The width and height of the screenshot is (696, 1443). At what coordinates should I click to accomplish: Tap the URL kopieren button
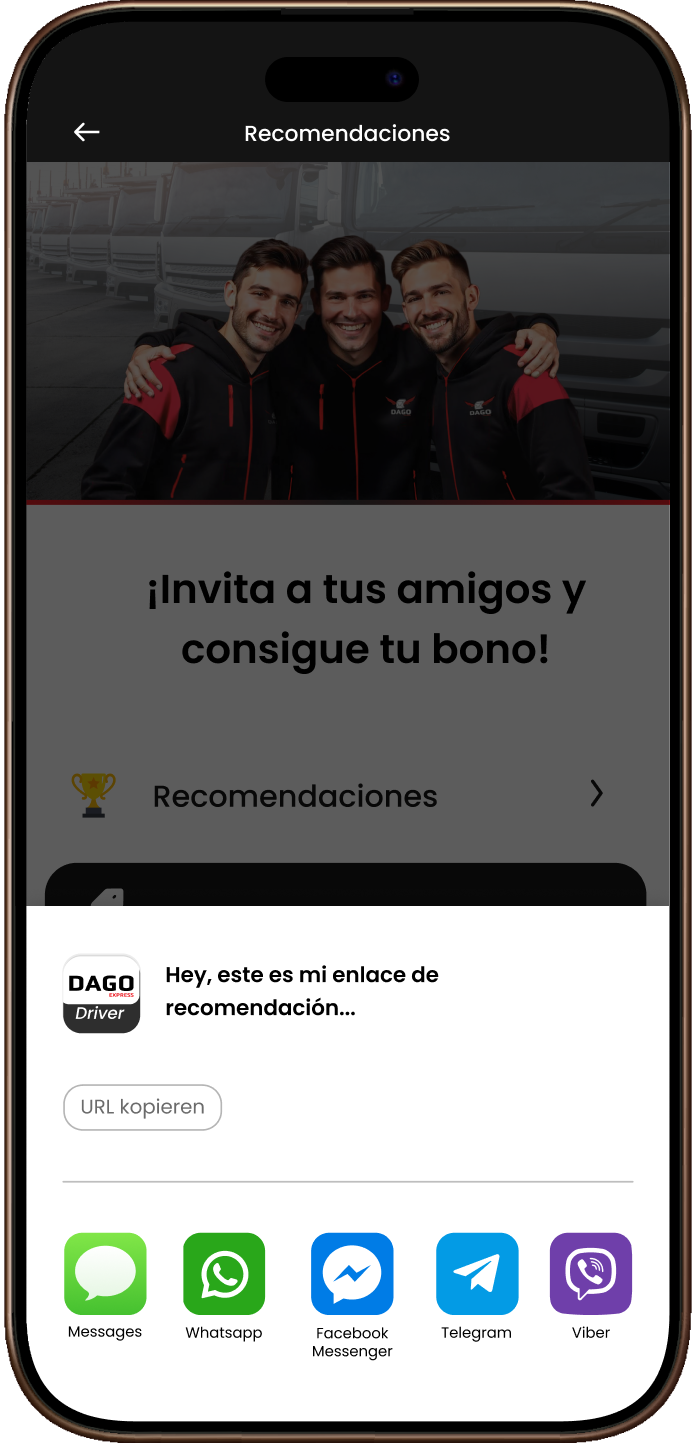(x=142, y=1107)
